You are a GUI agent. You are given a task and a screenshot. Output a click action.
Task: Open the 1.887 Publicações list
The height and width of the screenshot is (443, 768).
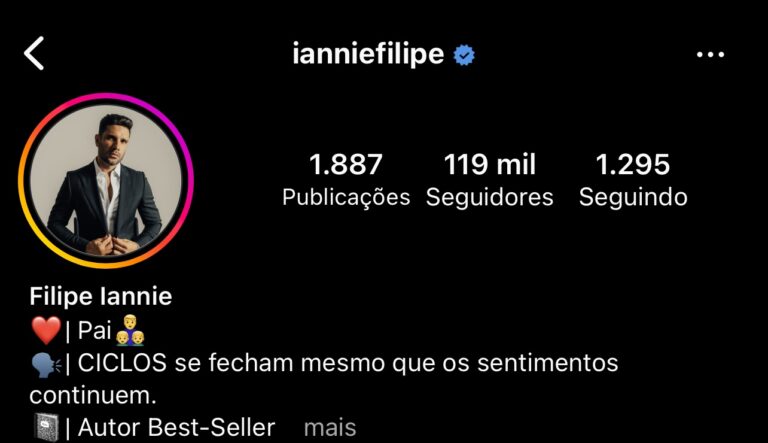point(346,180)
